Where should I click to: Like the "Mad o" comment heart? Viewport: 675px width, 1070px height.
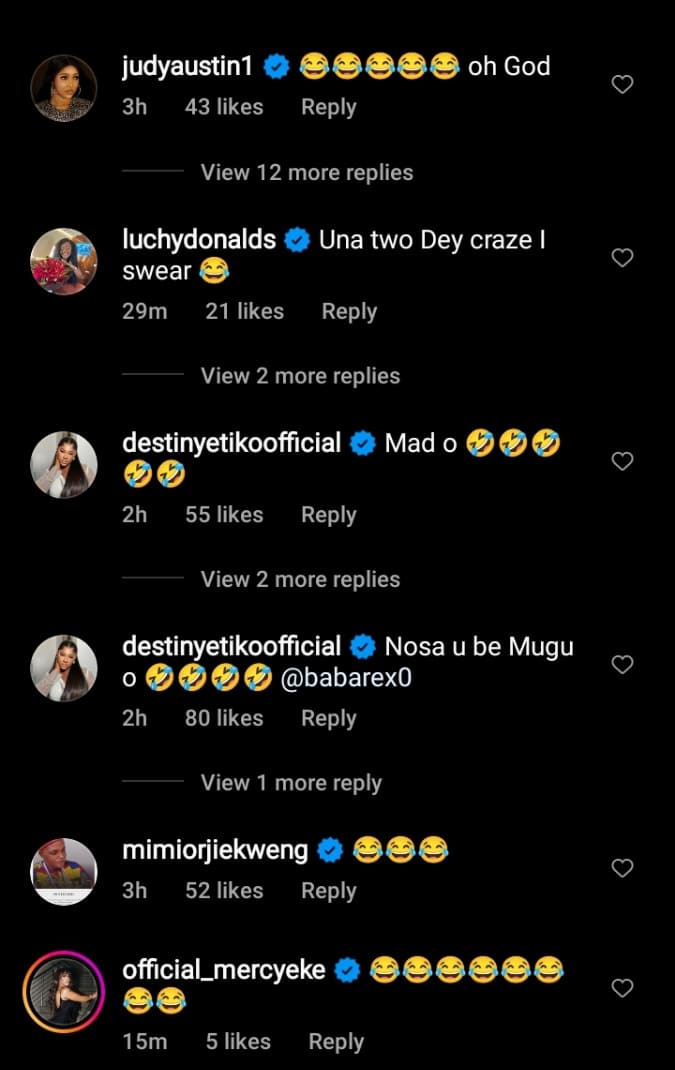(x=622, y=461)
